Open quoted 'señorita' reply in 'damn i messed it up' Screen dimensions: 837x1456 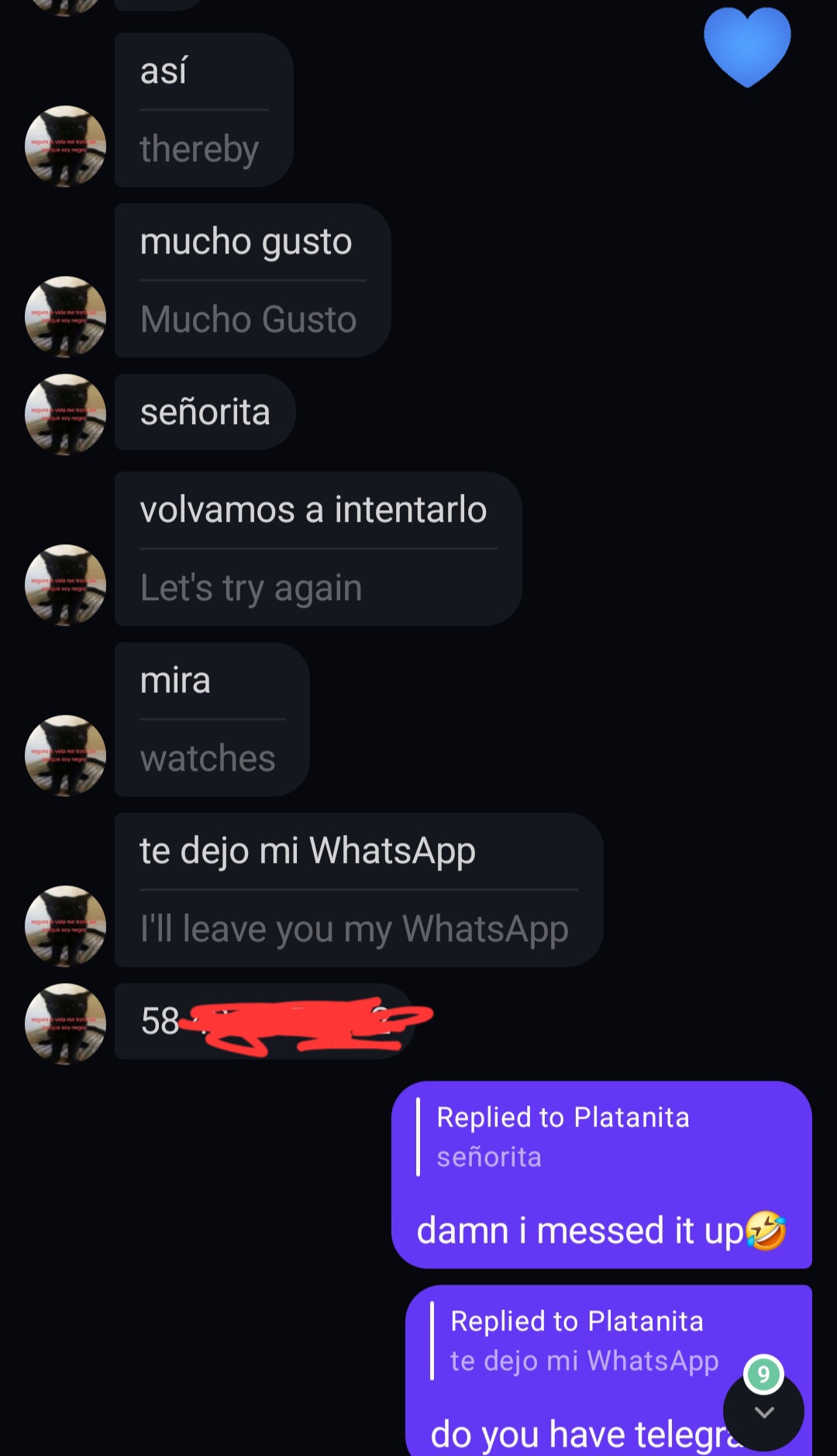[562, 1137]
